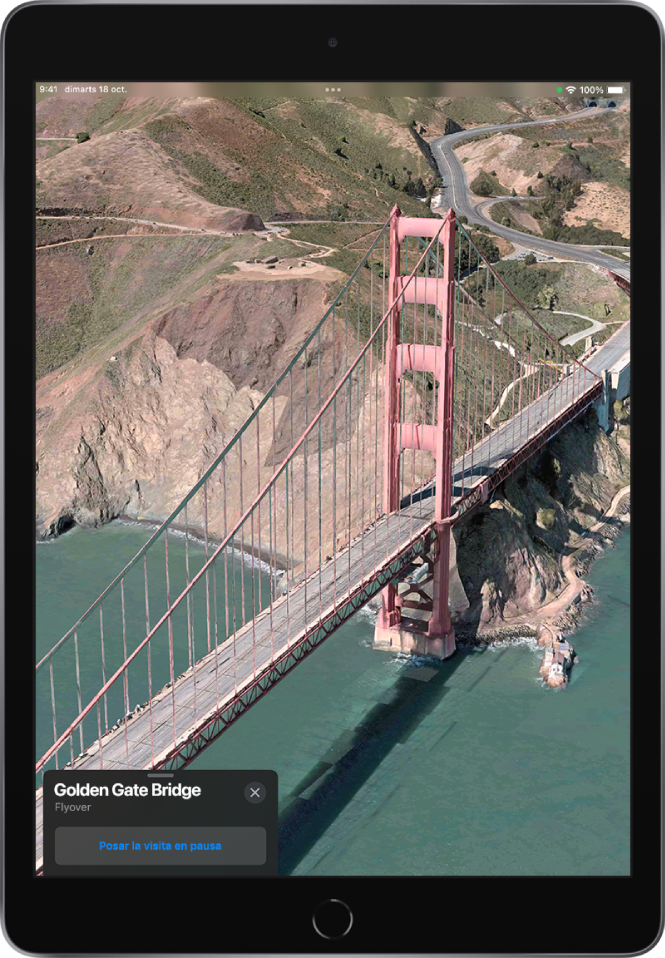
Task: Open the multitasking three-dots menu at top
Action: coord(332,90)
